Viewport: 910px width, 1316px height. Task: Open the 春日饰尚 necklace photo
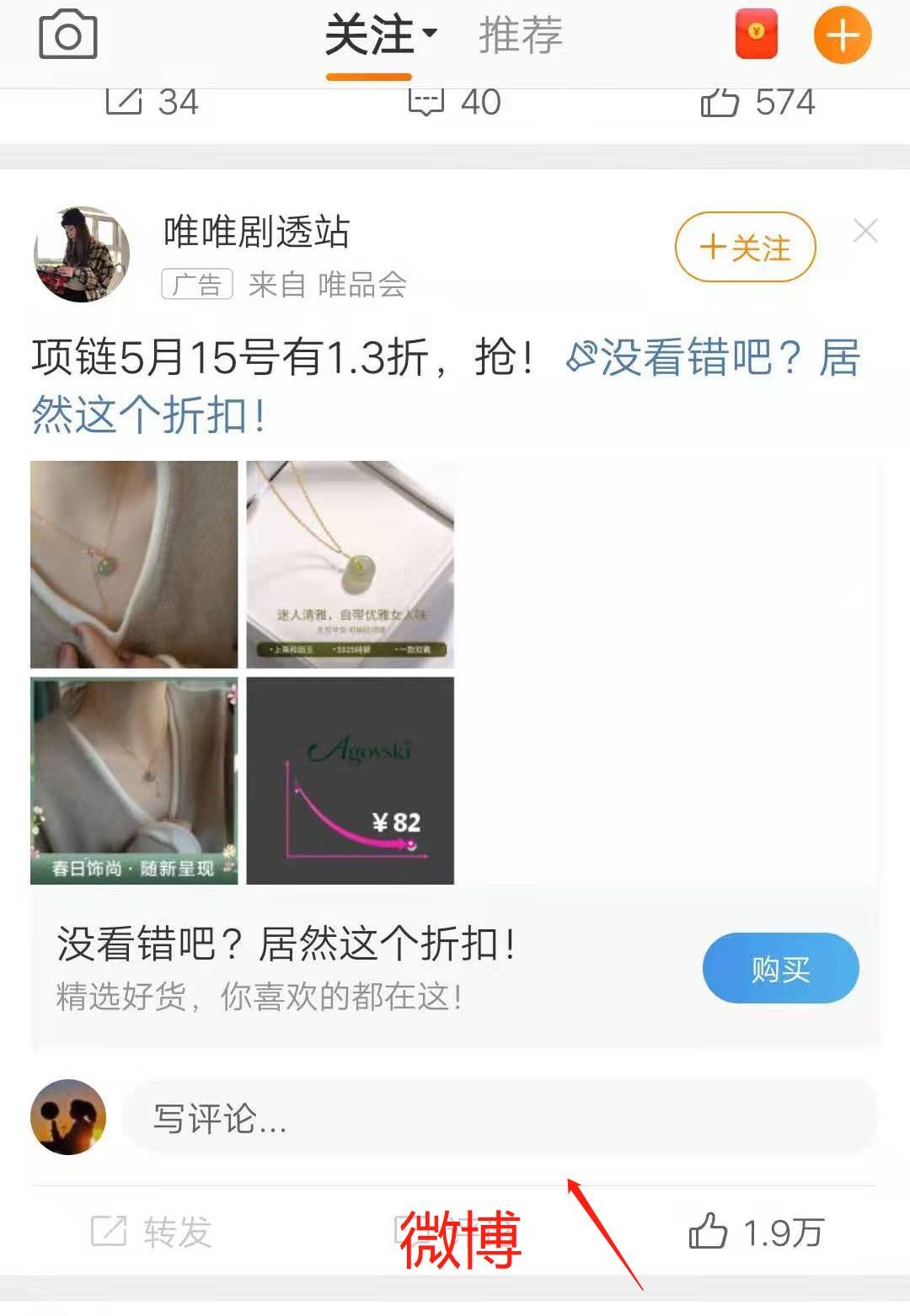(x=134, y=780)
